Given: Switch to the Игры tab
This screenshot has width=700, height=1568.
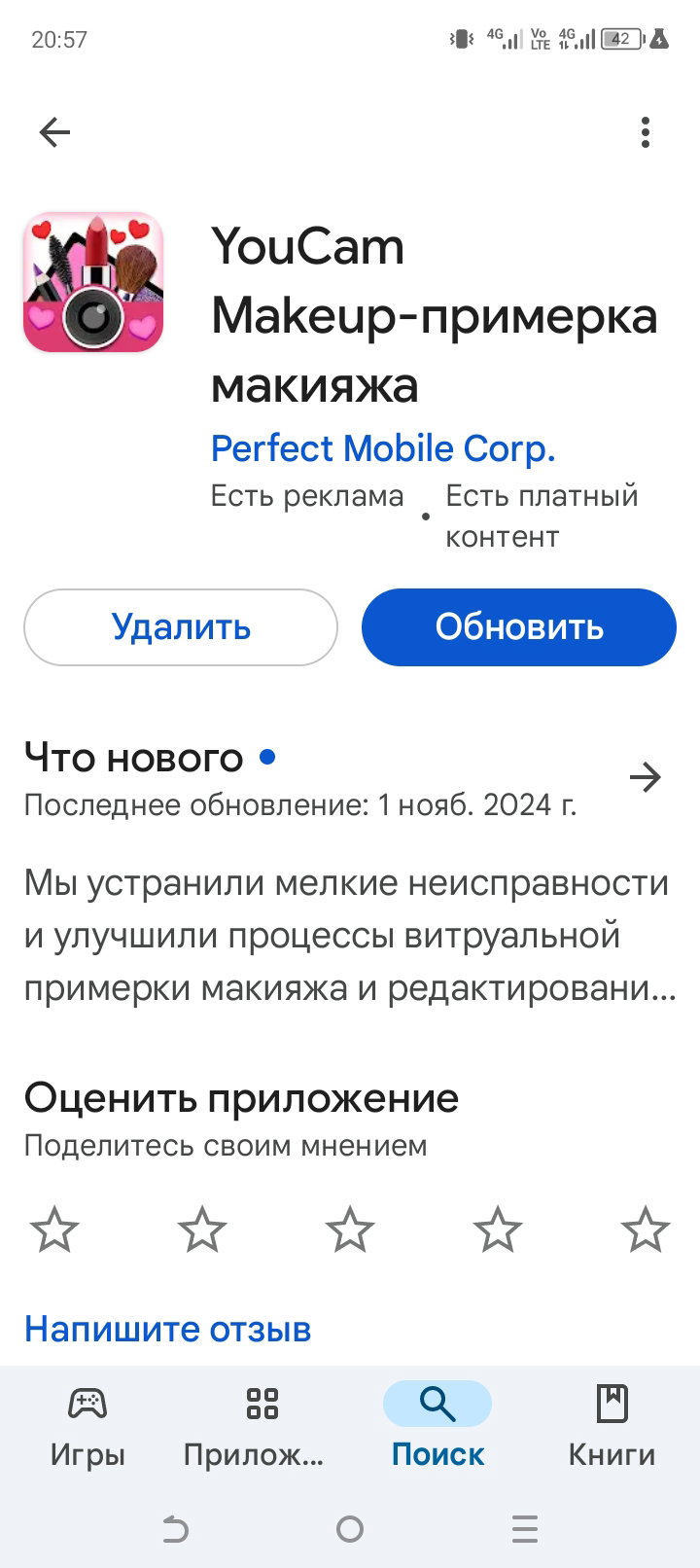Looking at the screenshot, I should [87, 1427].
